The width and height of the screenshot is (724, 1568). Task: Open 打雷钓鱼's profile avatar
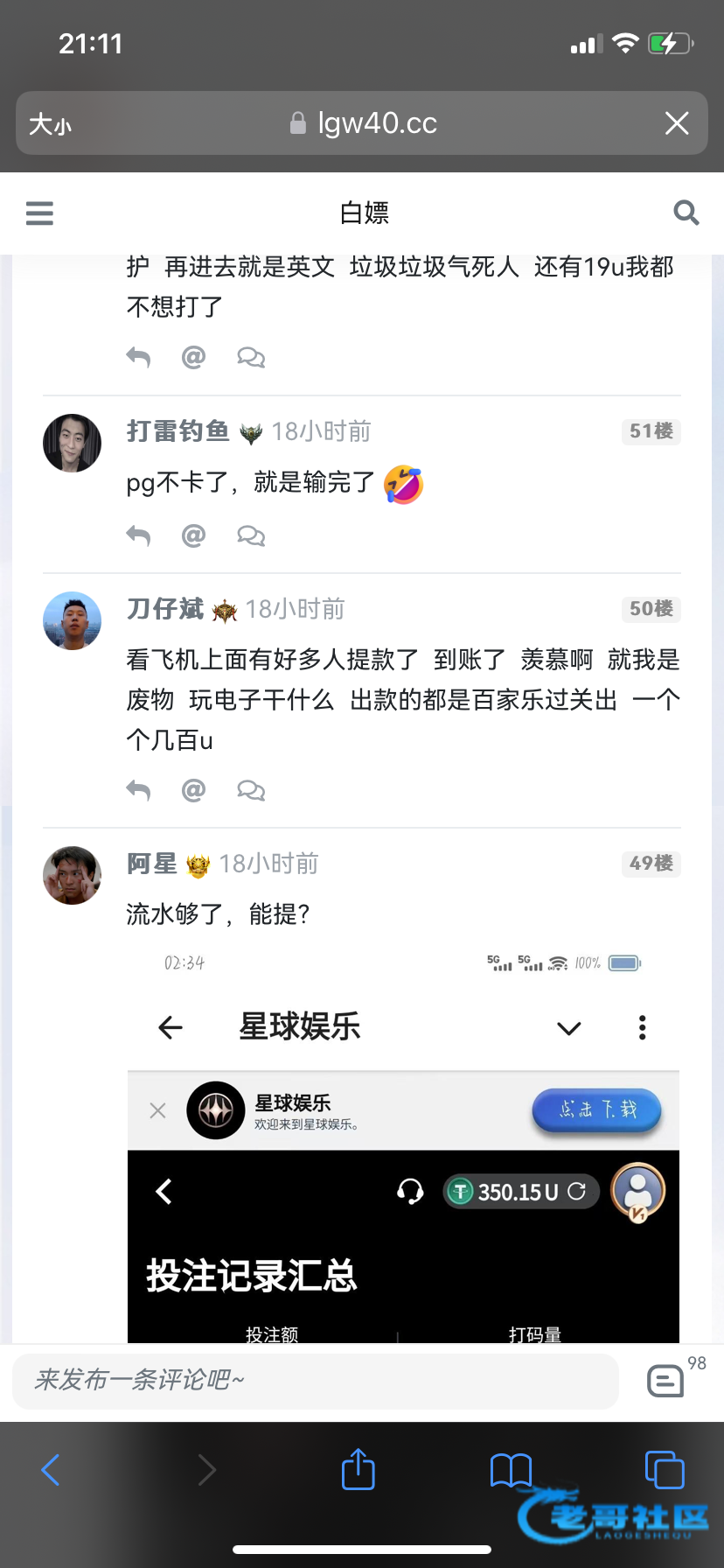(x=73, y=443)
